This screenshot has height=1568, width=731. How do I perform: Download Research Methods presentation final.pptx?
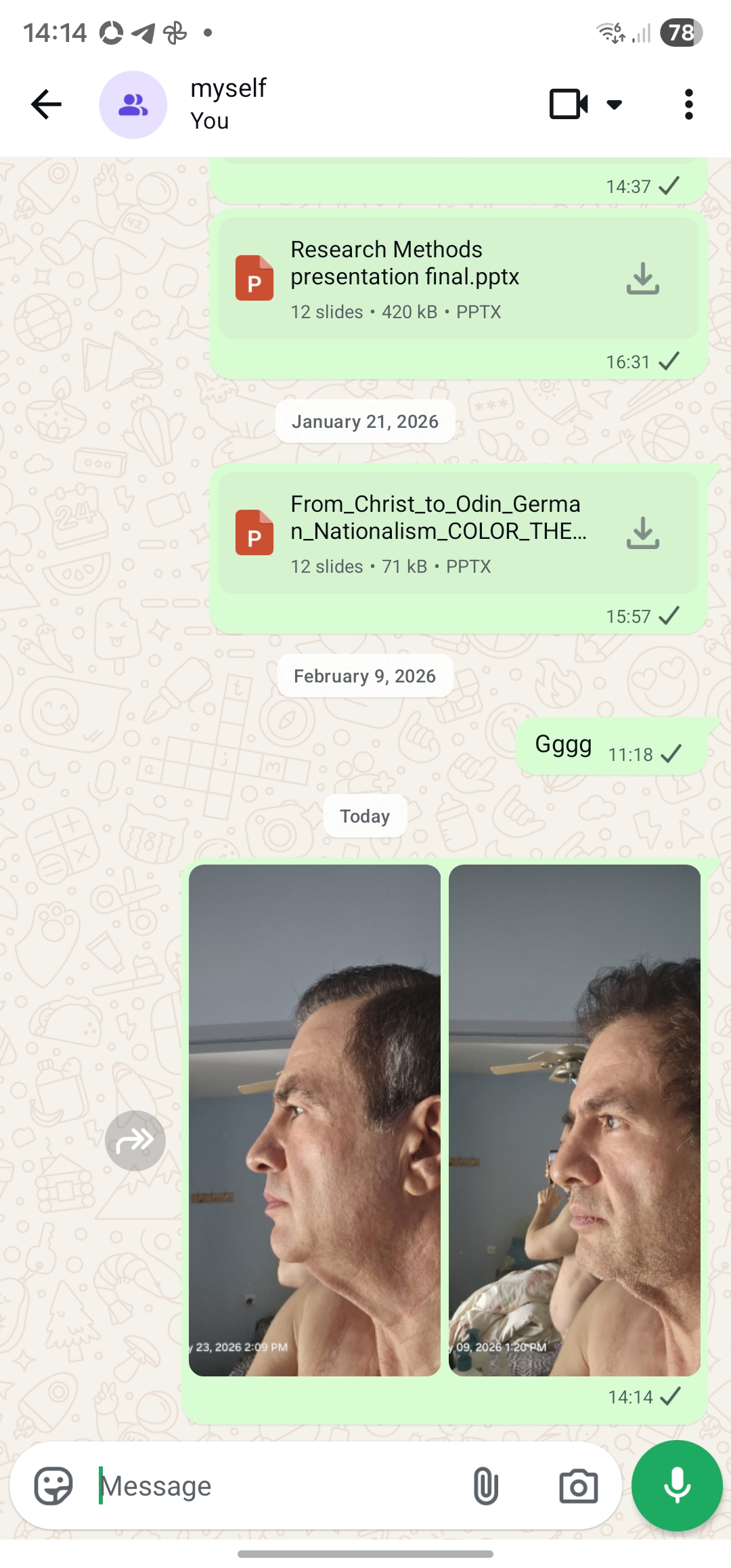[642, 278]
